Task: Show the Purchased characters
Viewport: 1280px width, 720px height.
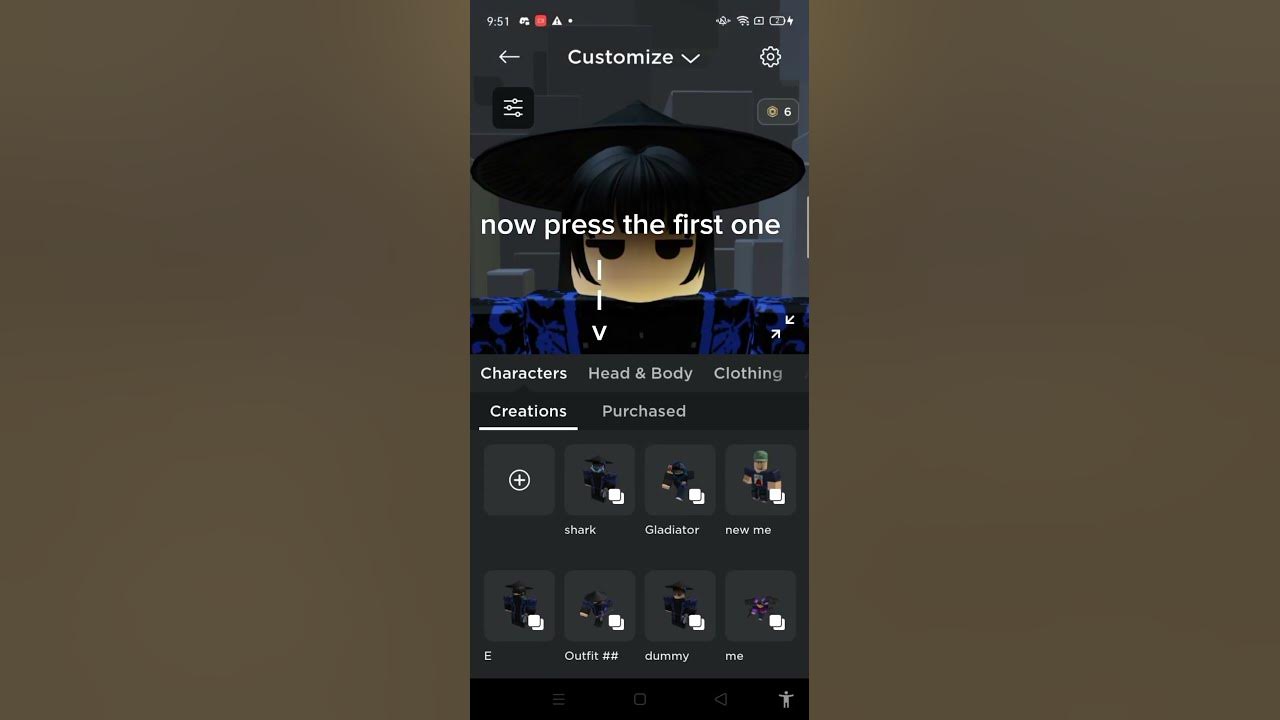Action: (x=643, y=411)
